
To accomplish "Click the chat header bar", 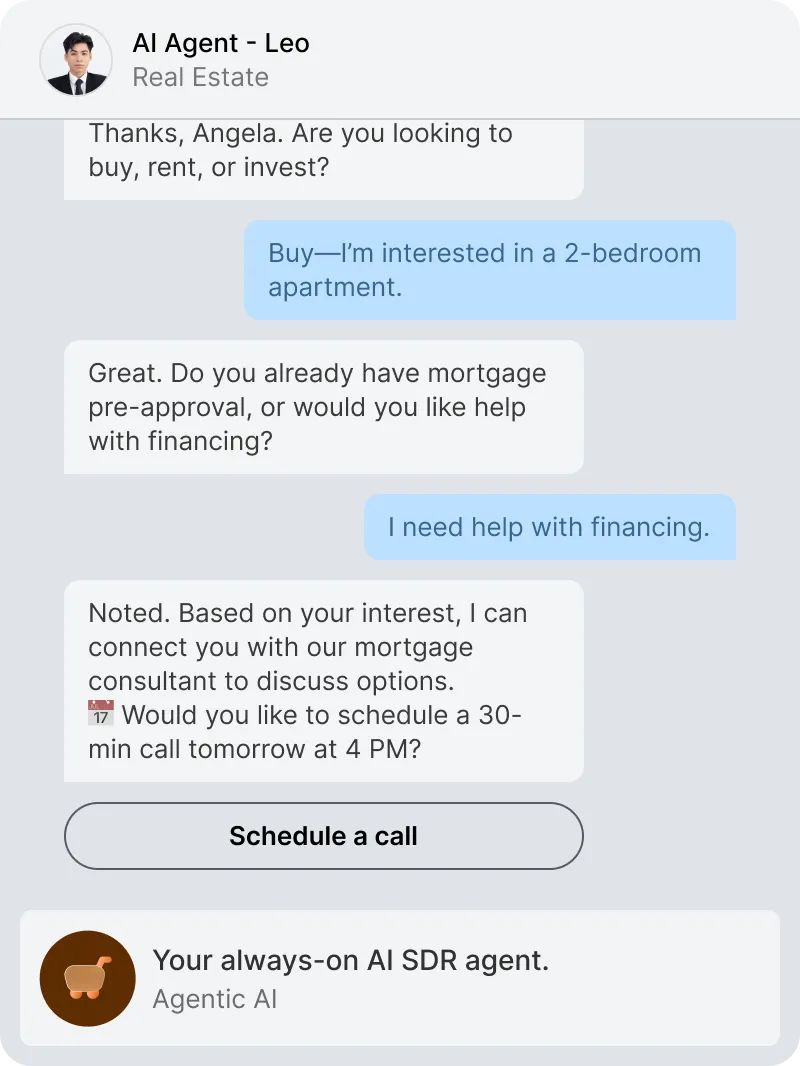I will click(x=400, y=58).
